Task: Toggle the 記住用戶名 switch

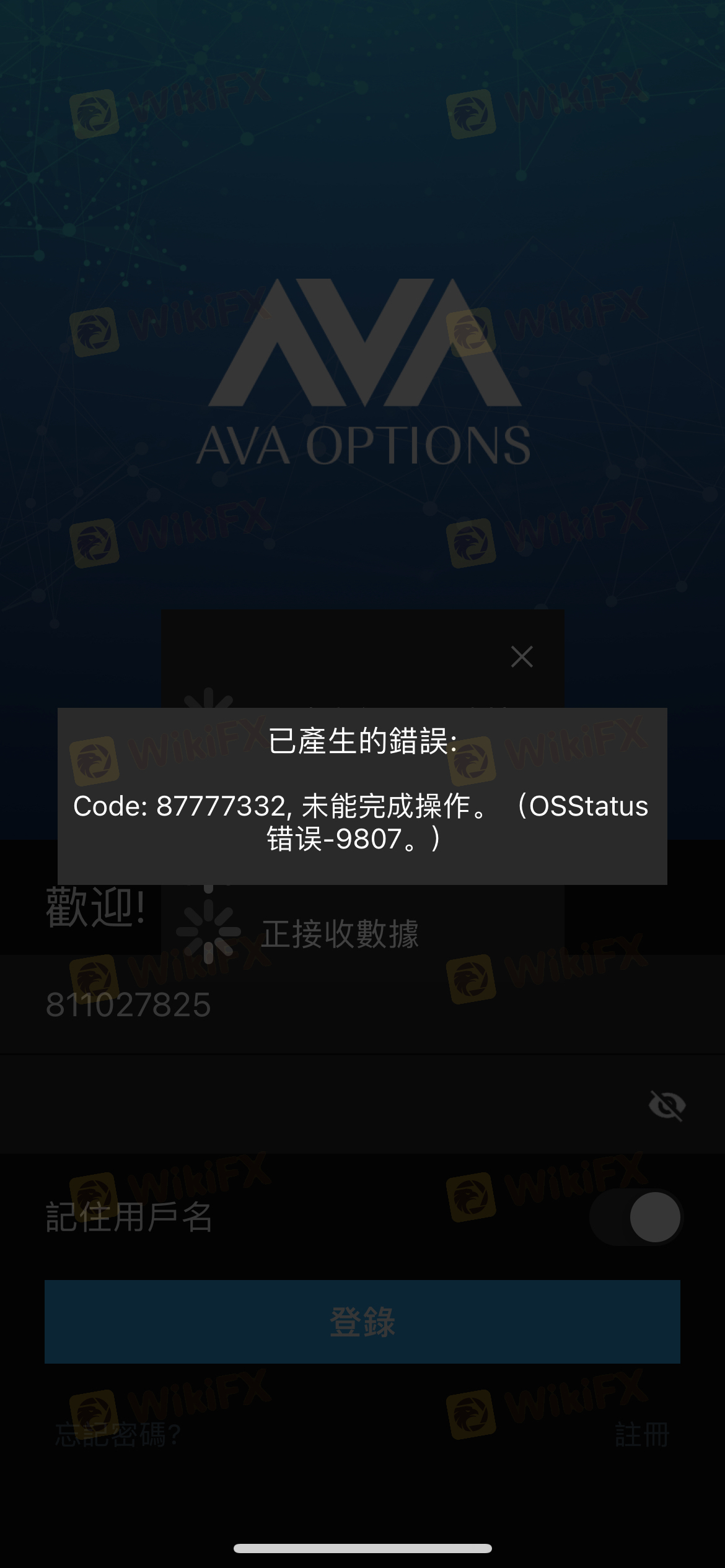Action: [636, 1217]
